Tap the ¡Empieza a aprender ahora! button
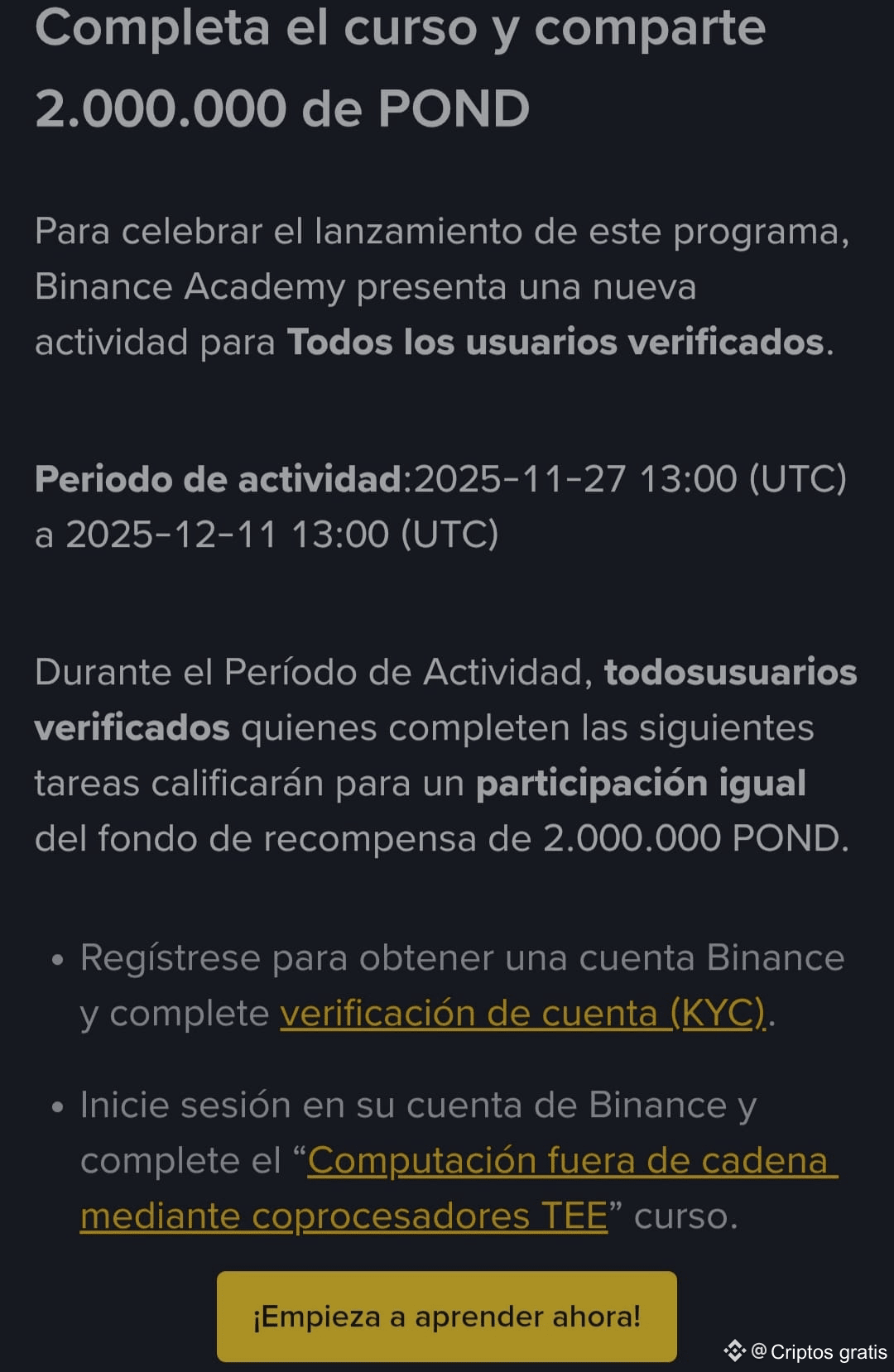The width and height of the screenshot is (894, 1372). (447, 1317)
